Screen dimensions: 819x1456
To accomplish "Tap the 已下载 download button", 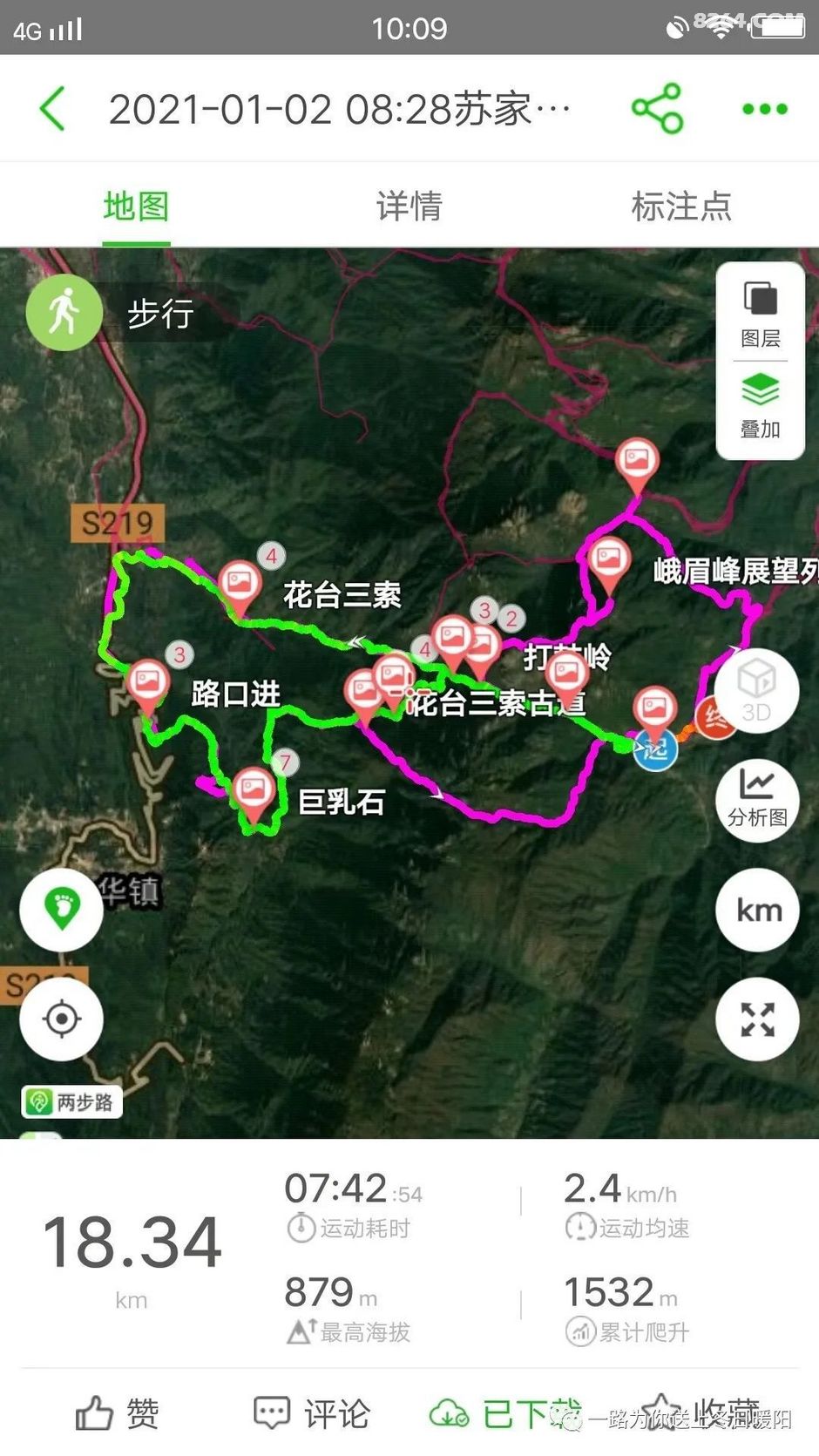I will (505, 1412).
